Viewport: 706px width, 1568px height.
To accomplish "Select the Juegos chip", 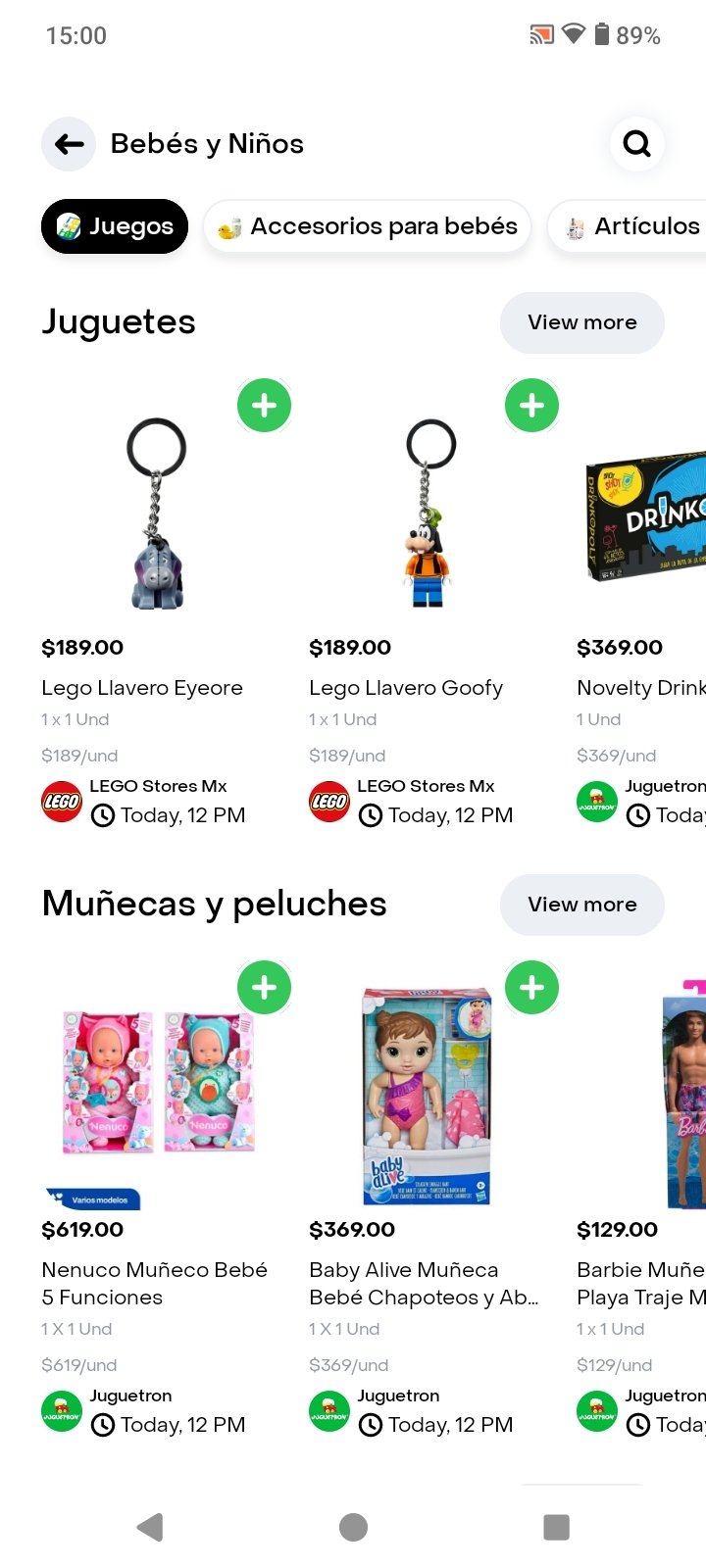I will (x=115, y=226).
